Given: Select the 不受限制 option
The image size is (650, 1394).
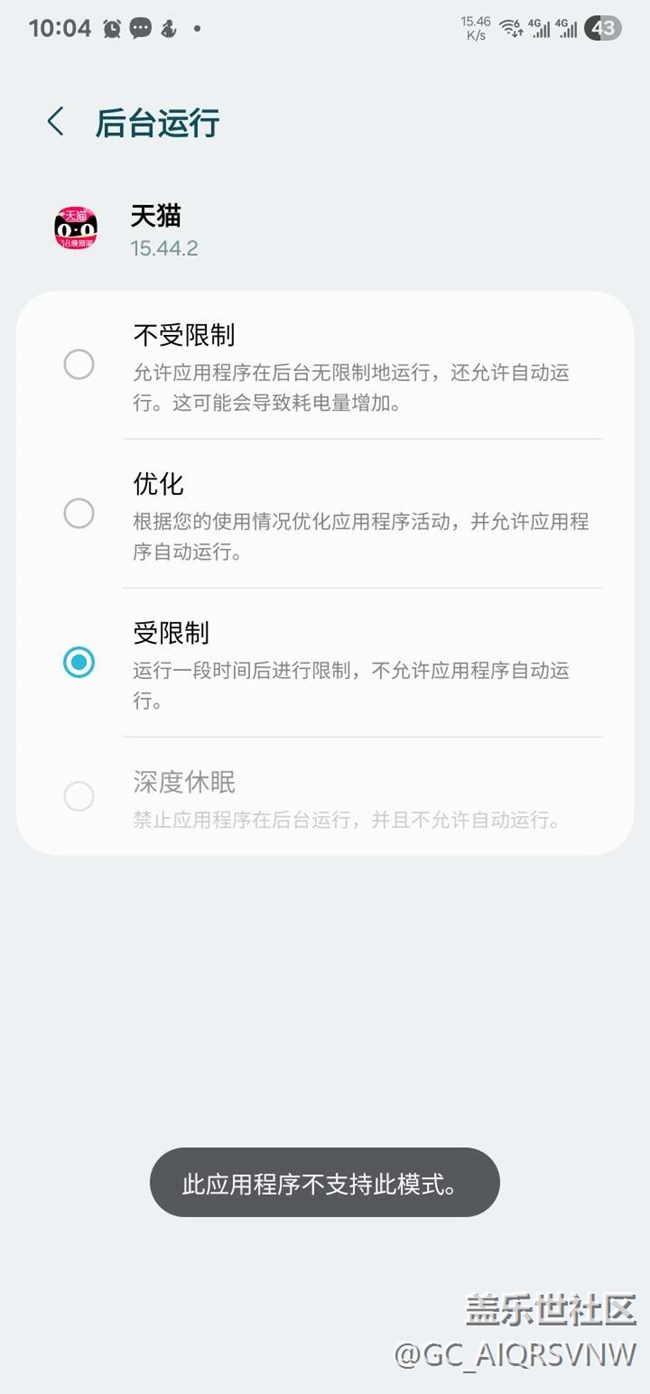Looking at the screenshot, I should 325,366.
